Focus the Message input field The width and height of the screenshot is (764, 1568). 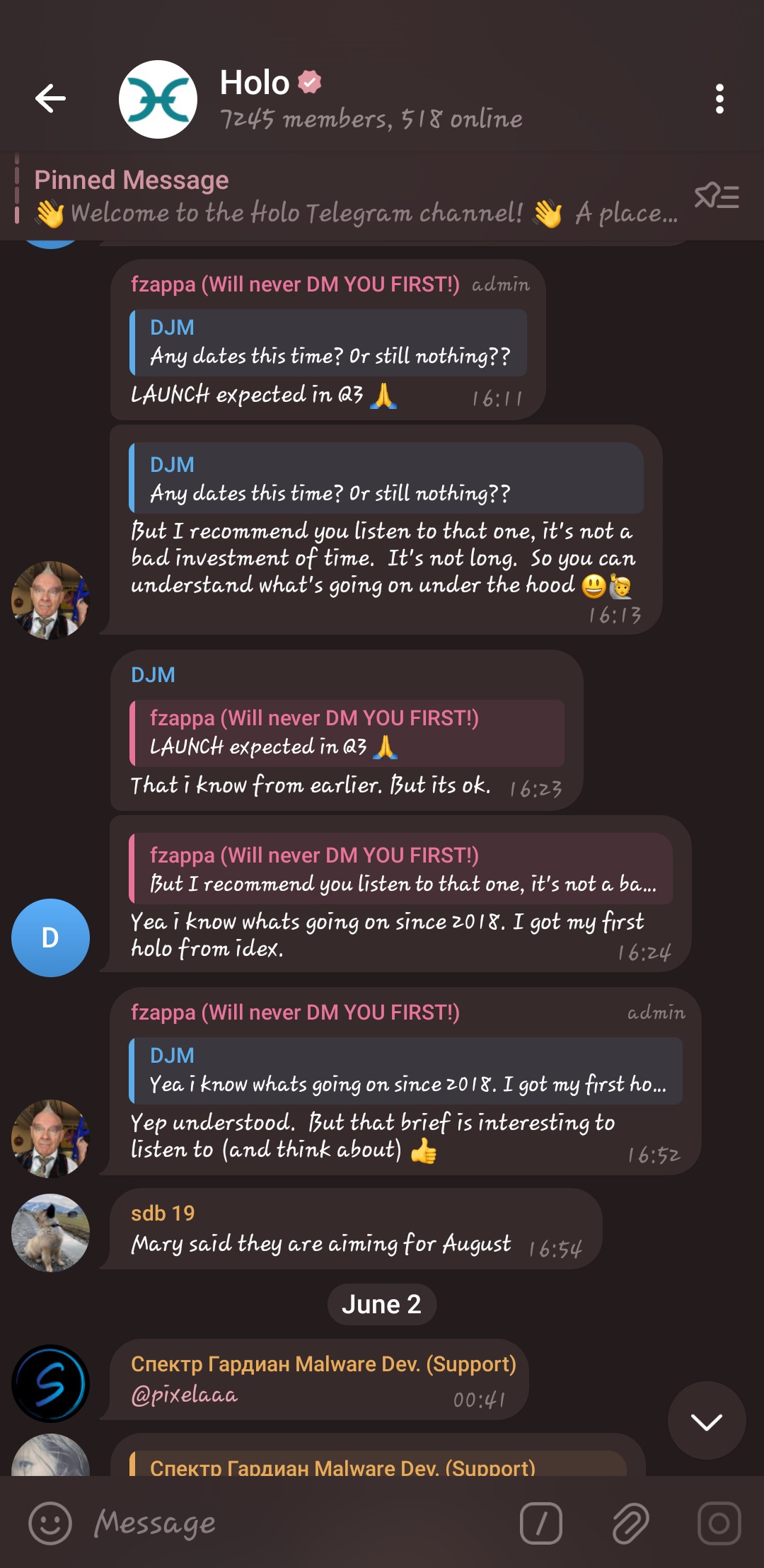click(297, 1523)
